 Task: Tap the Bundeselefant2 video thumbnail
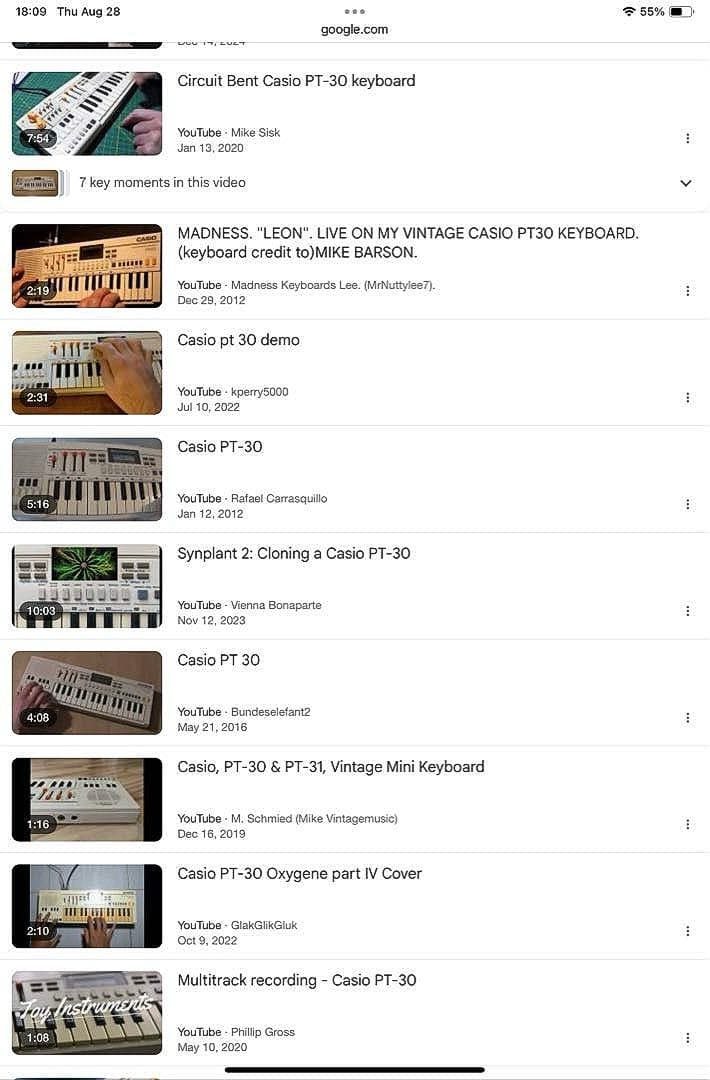pos(87,692)
